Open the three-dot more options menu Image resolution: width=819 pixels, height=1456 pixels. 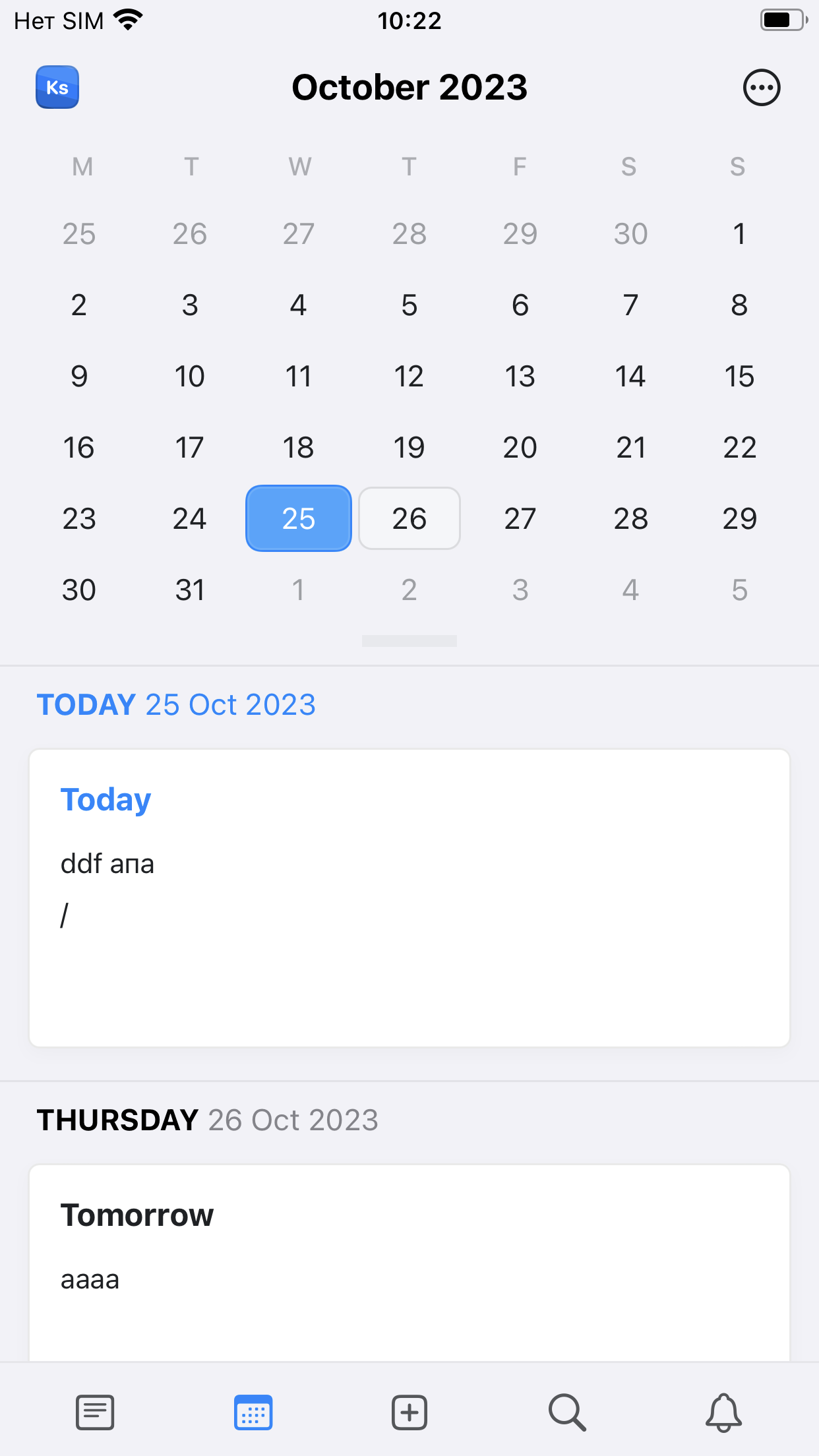[762, 87]
